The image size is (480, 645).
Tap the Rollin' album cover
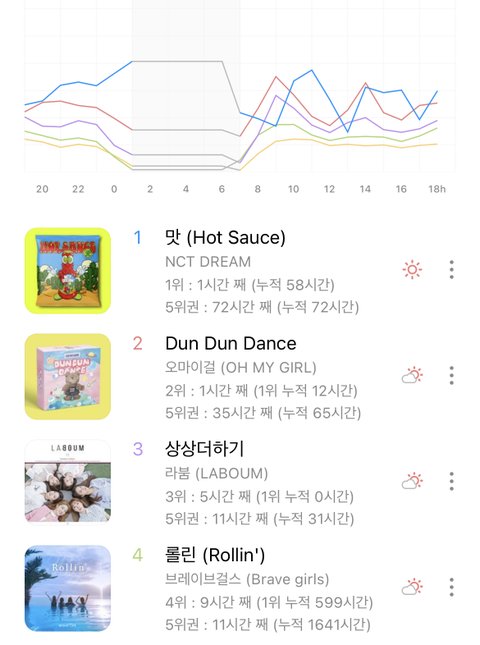(x=68, y=588)
